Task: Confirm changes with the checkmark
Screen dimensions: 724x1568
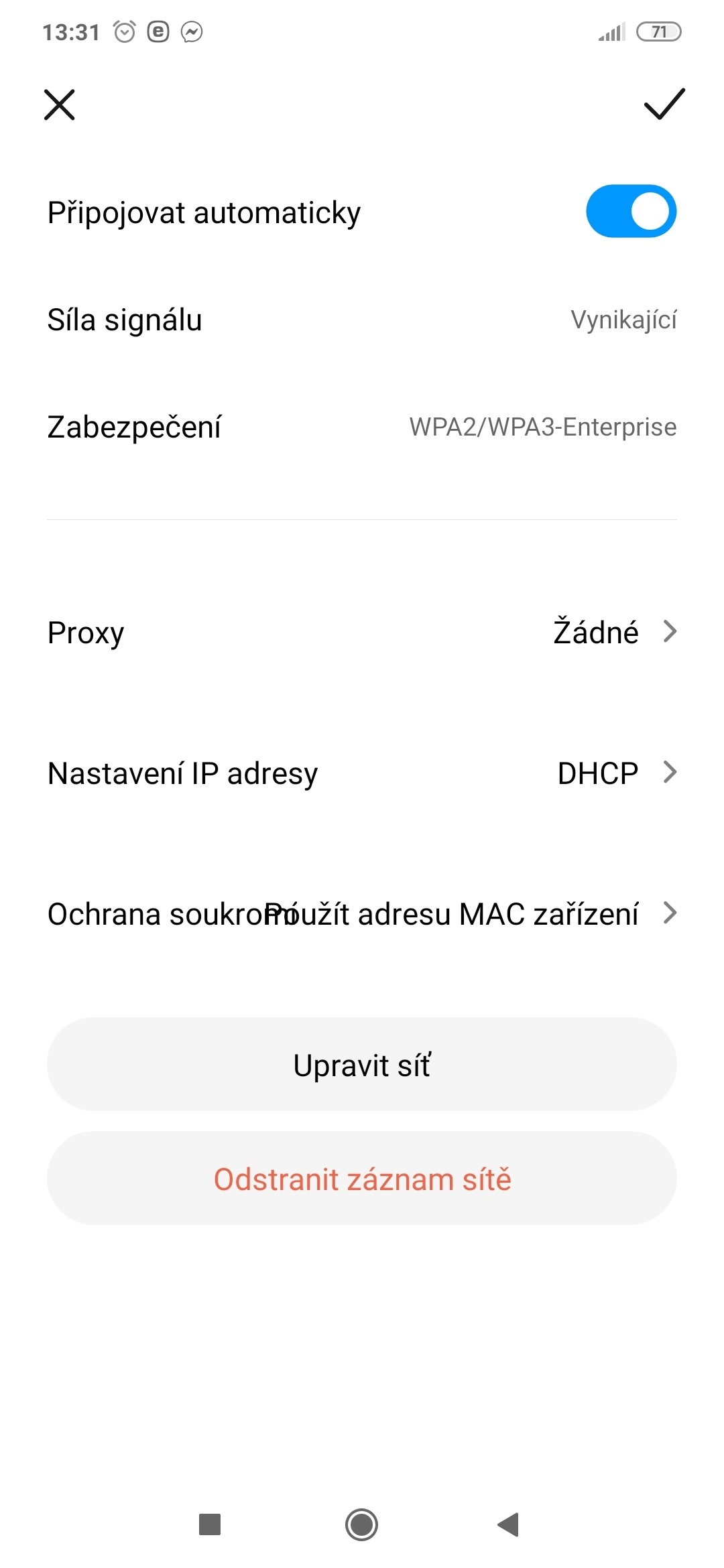Action: click(664, 105)
